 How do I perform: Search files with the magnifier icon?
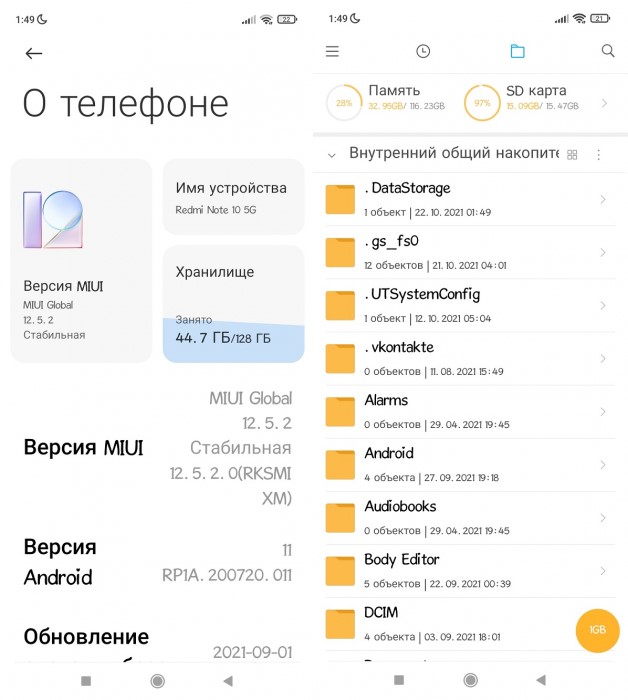point(608,51)
